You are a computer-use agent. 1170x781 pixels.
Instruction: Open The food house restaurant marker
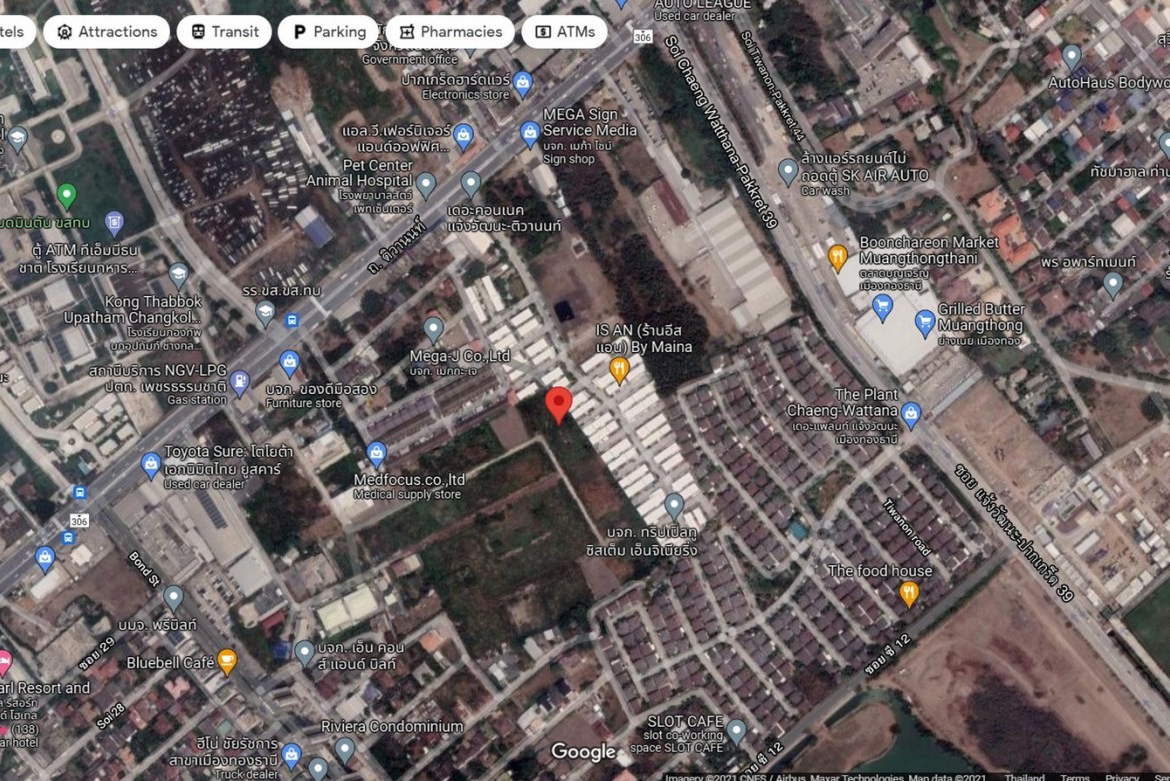pos(908,593)
